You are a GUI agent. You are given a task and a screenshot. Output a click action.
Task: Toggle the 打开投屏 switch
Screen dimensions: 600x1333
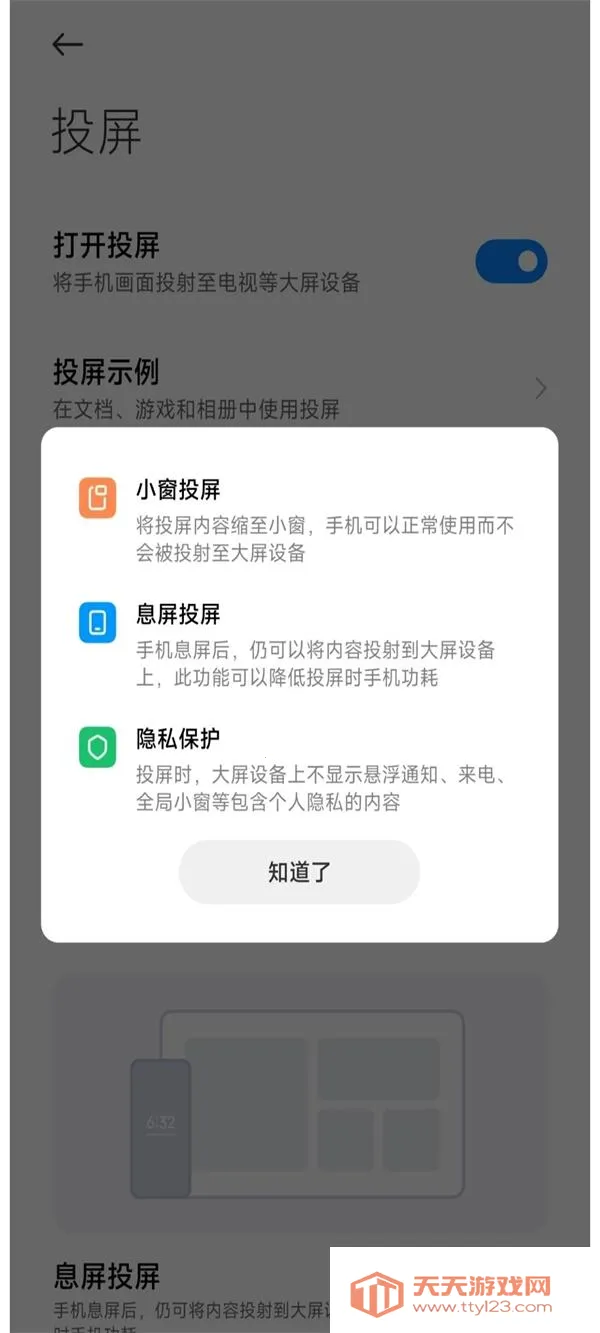[511, 262]
